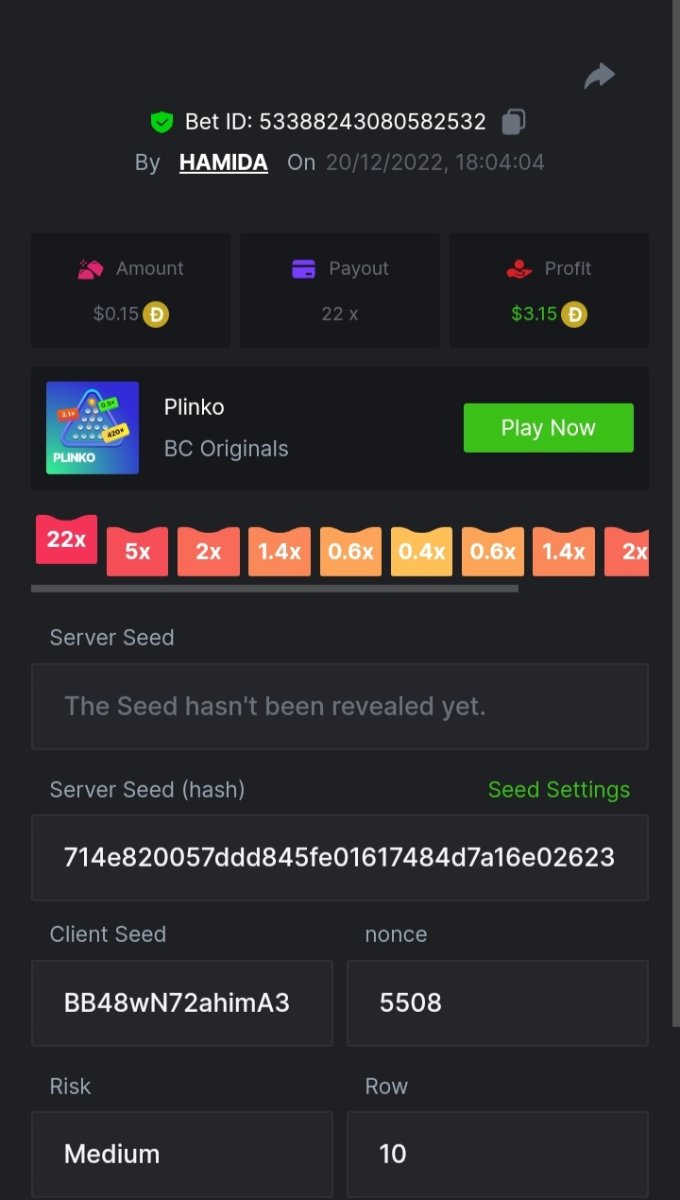Tap the nonce field
This screenshot has height=1200, width=680.
tap(497, 1003)
